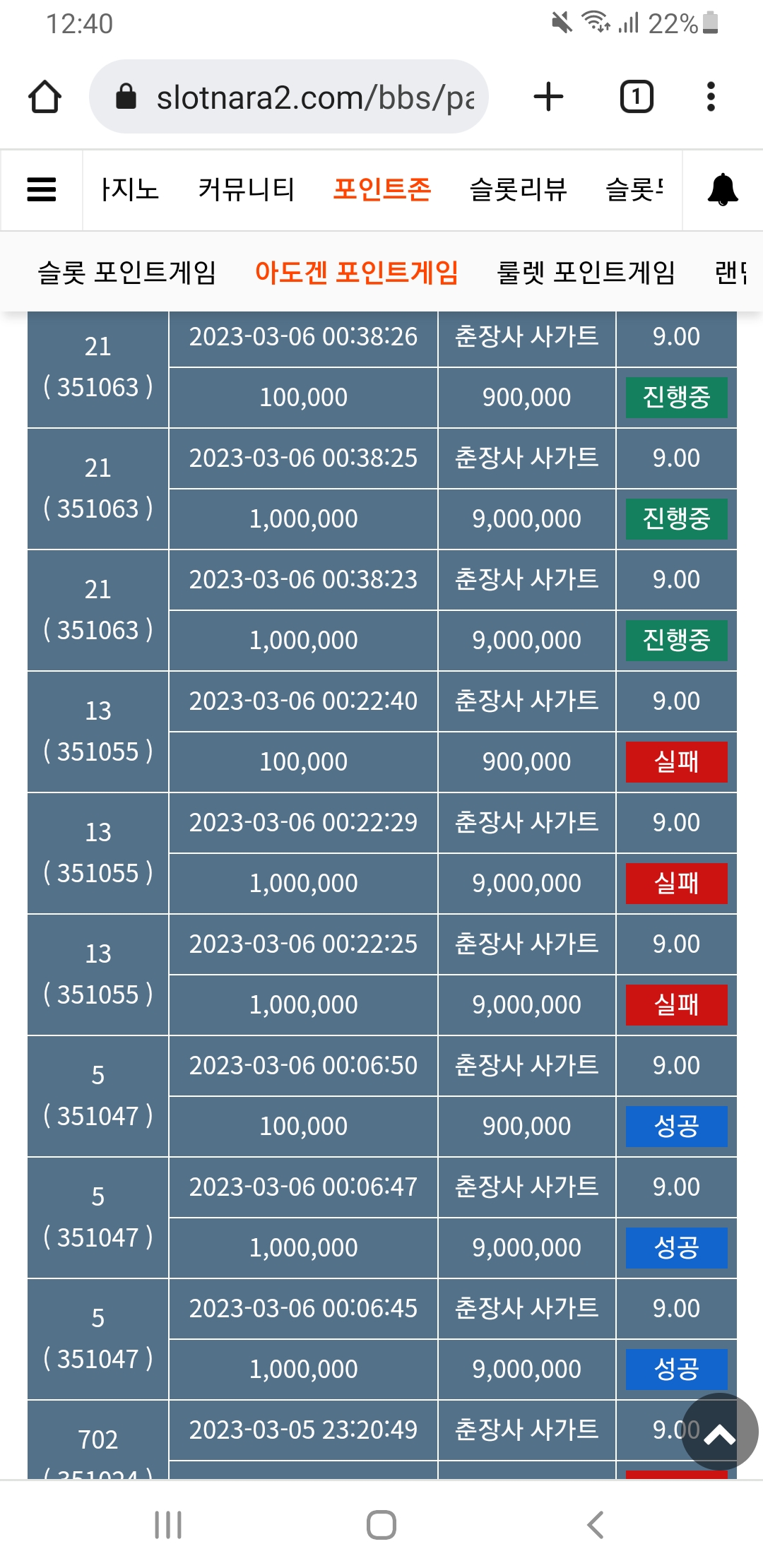Open a new browser tab
The height and width of the screenshot is (1568, 763).
click(x=548, y=97)
